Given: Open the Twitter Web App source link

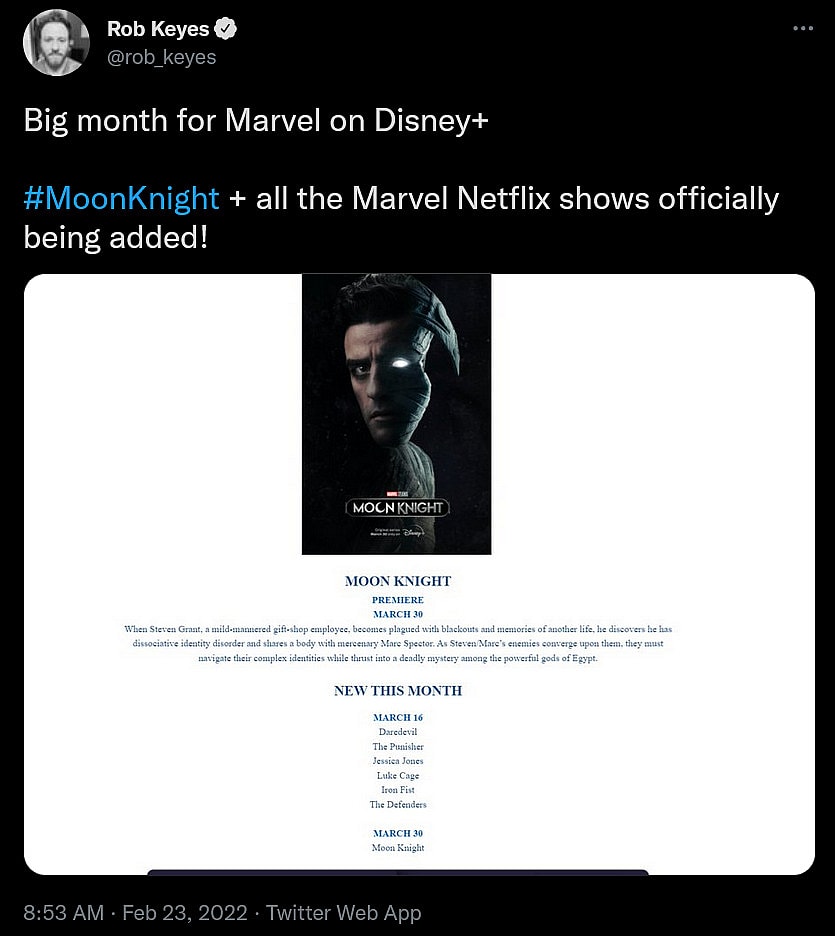Looking at the screenshot, I should pos(343,913).
